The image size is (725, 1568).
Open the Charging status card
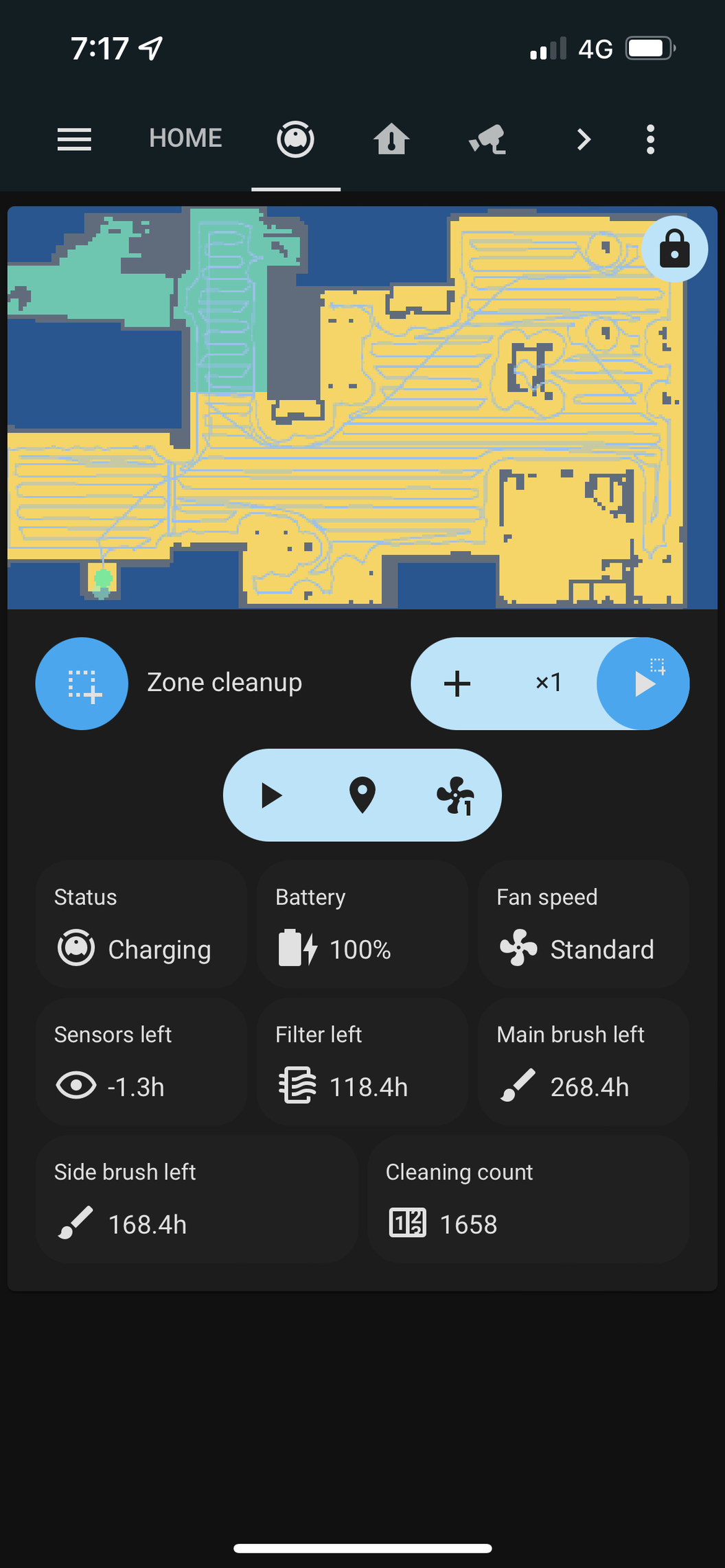click(141, 924)
